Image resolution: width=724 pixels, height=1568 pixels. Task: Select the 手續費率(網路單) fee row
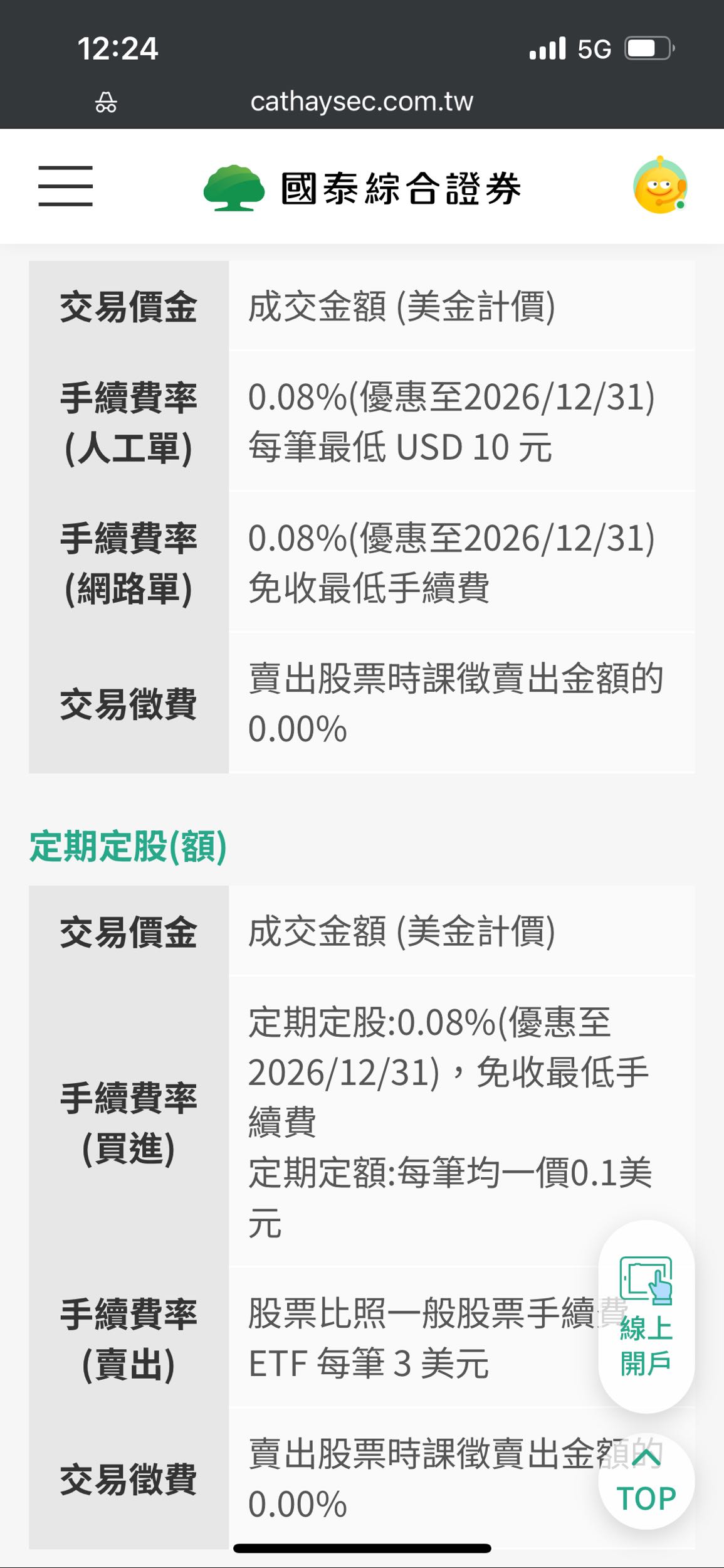[127, 561]
